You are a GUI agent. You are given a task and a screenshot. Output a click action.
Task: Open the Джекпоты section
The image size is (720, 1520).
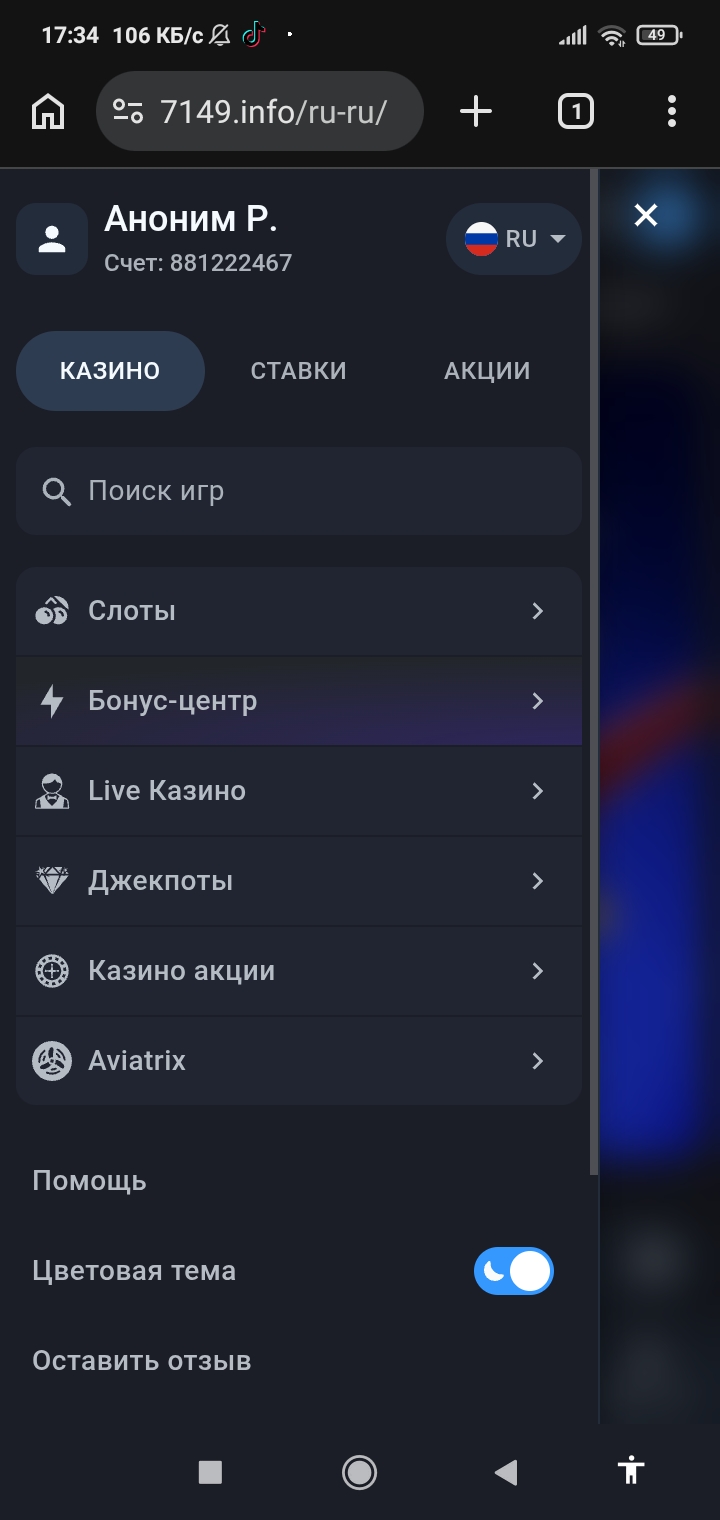point(298,881)
